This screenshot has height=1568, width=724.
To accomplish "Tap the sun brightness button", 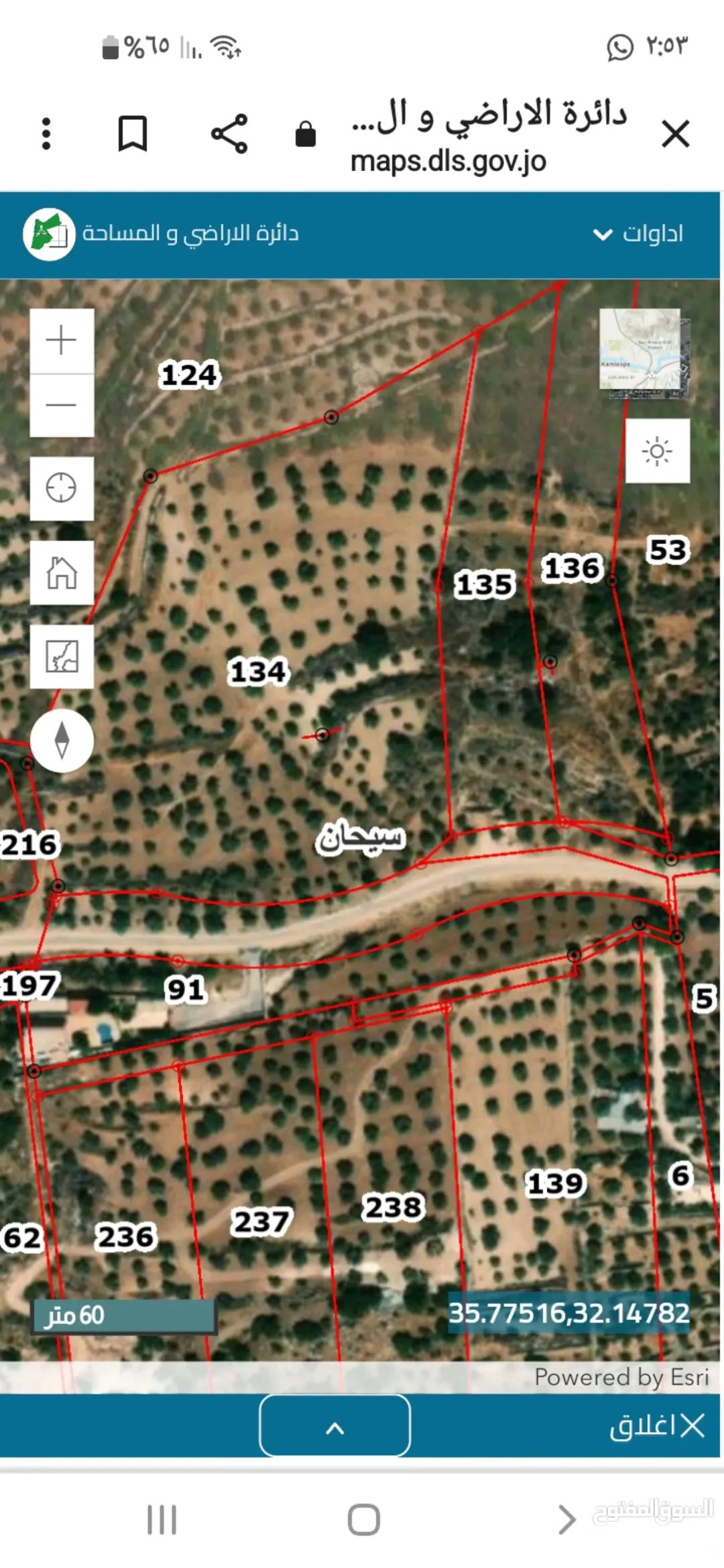I will tap(657, 451).
